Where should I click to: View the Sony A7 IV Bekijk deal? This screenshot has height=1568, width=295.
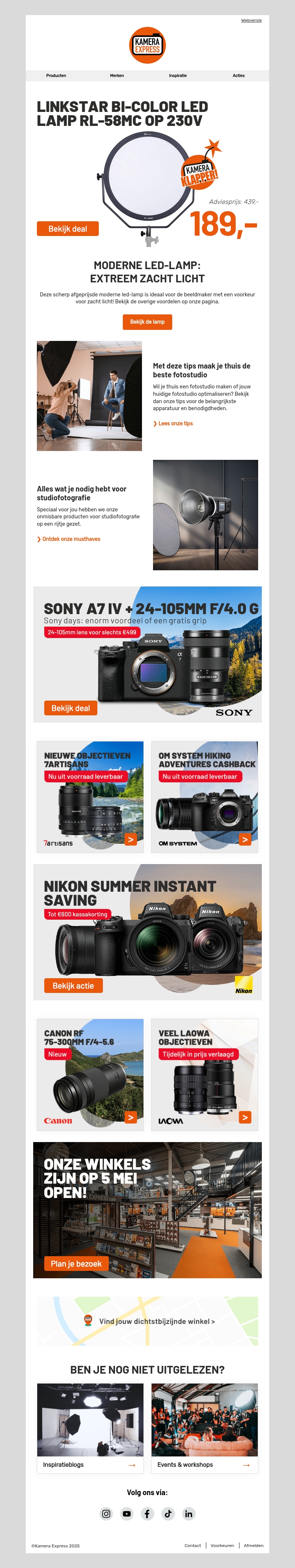tap(71, 708)
